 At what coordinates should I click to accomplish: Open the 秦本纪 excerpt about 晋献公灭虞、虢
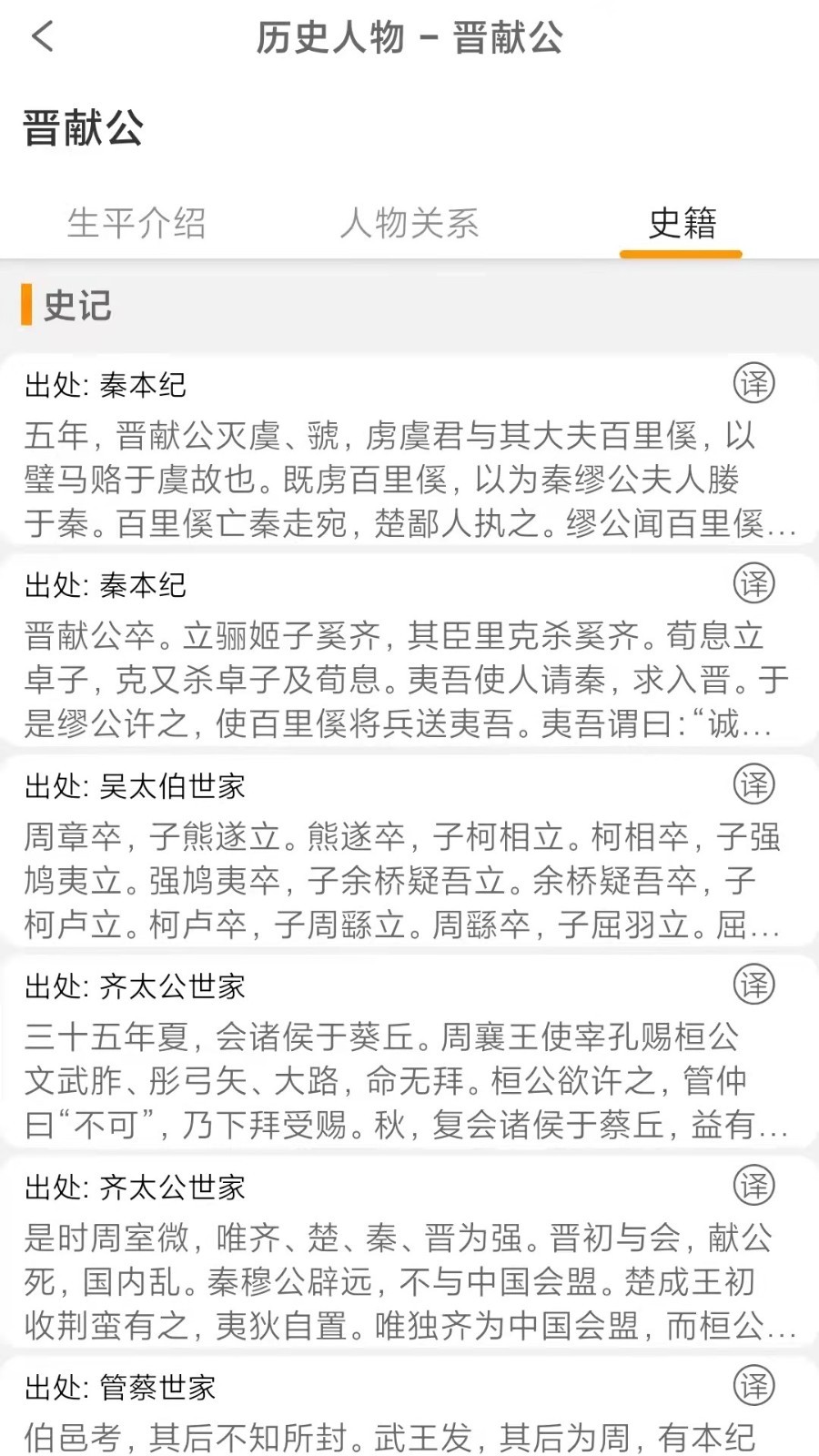click(400, 480)
